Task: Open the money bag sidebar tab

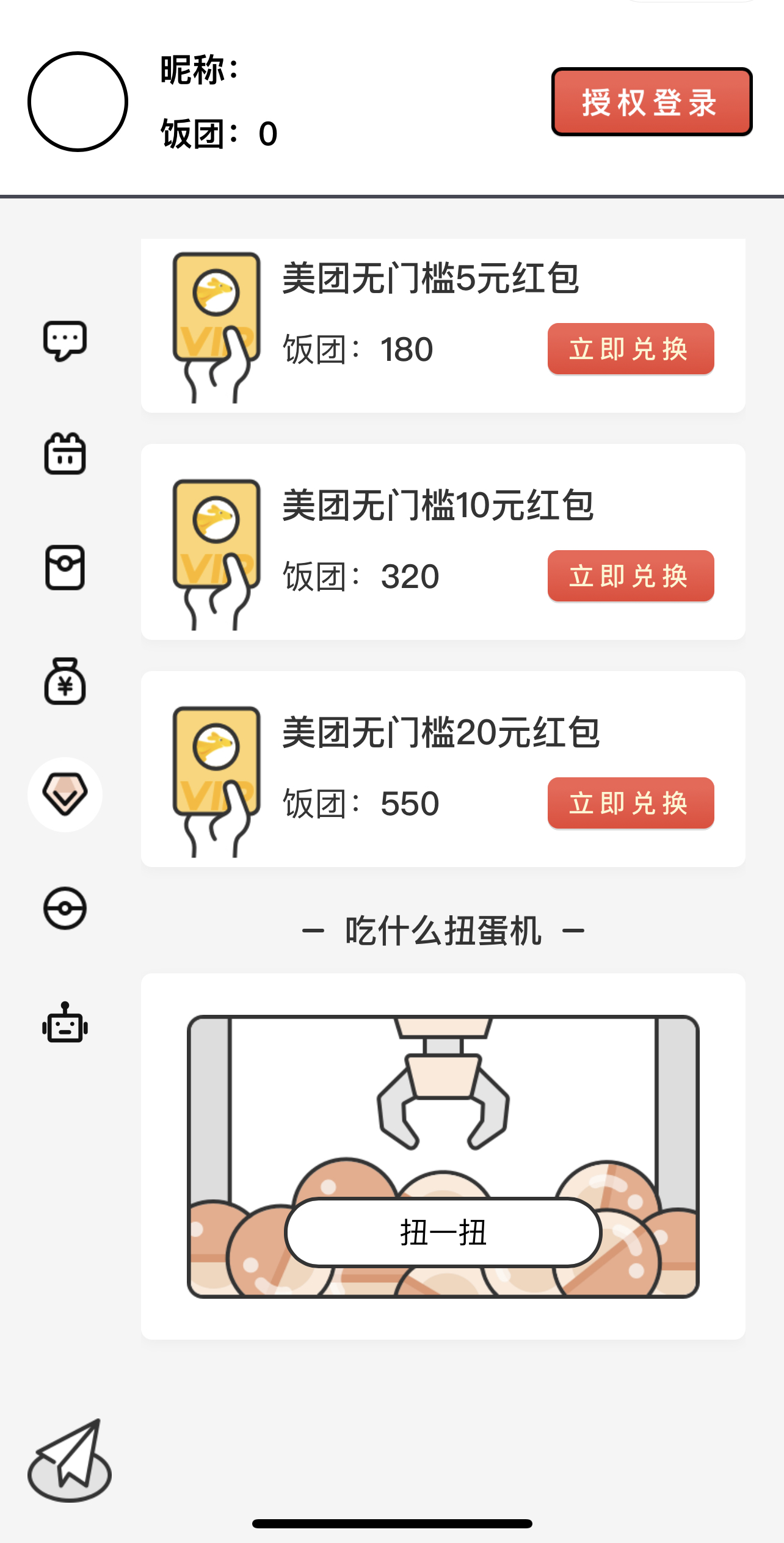Action: (65, 681)
